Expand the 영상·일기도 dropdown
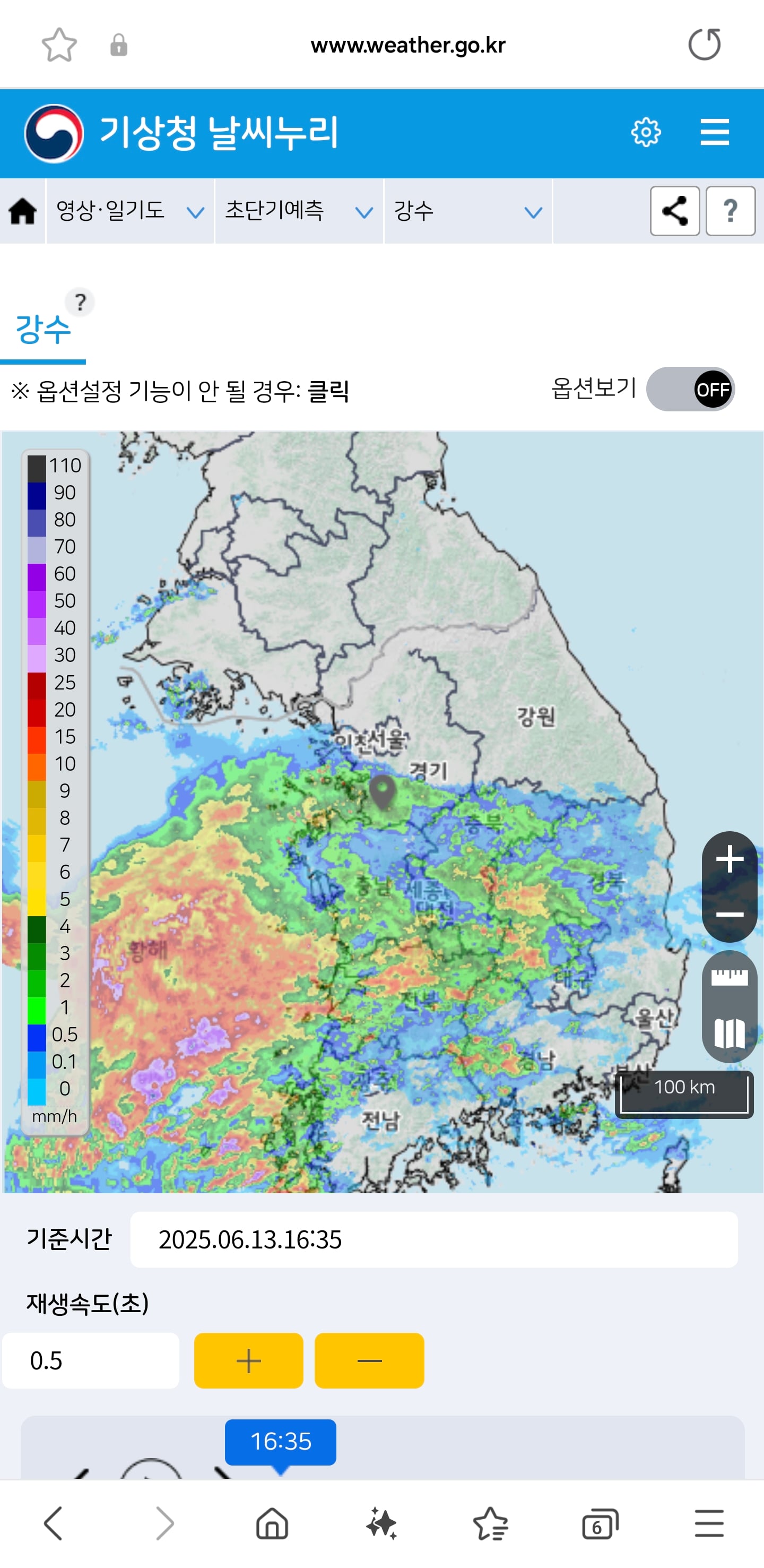 [130, 211]
